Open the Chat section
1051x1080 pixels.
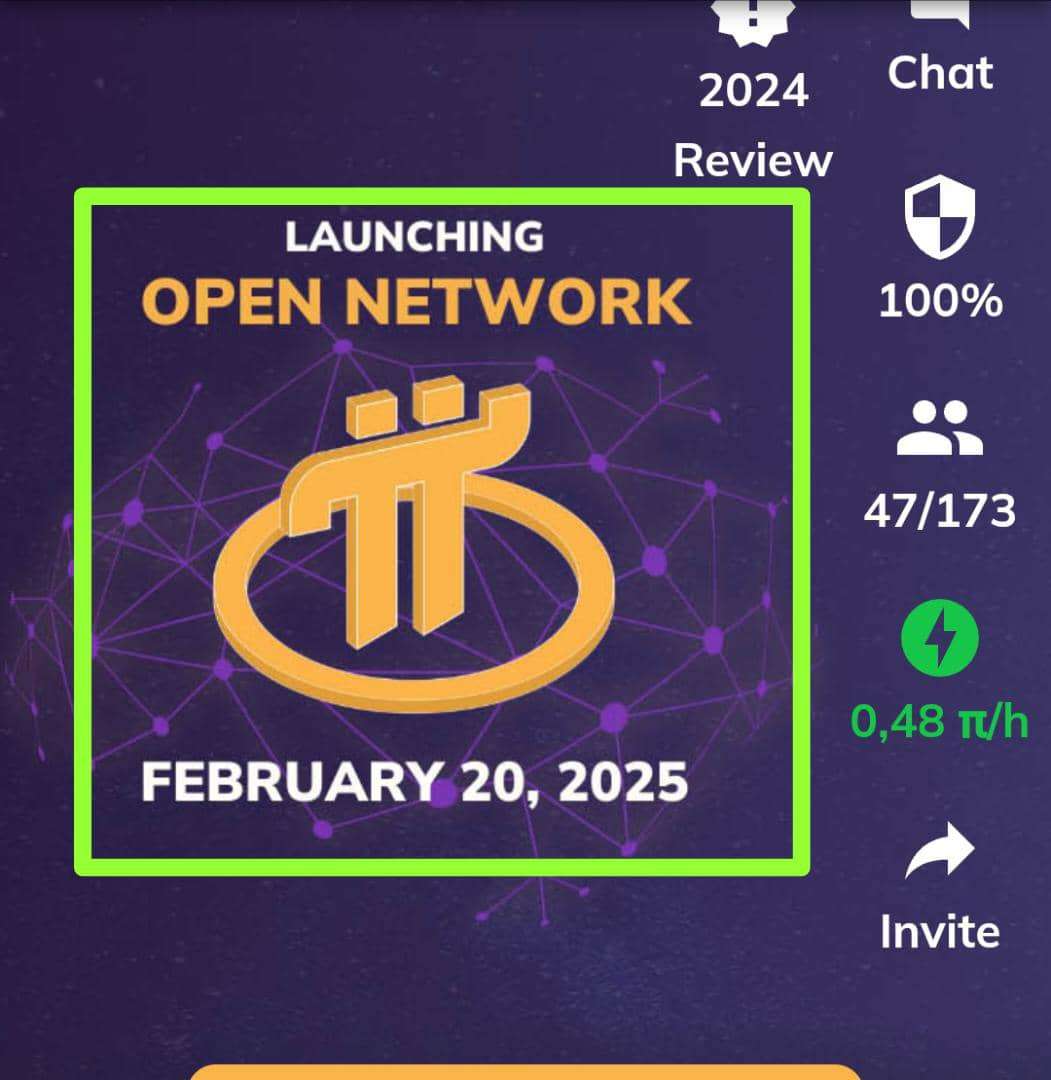click(x=939, y=50)
